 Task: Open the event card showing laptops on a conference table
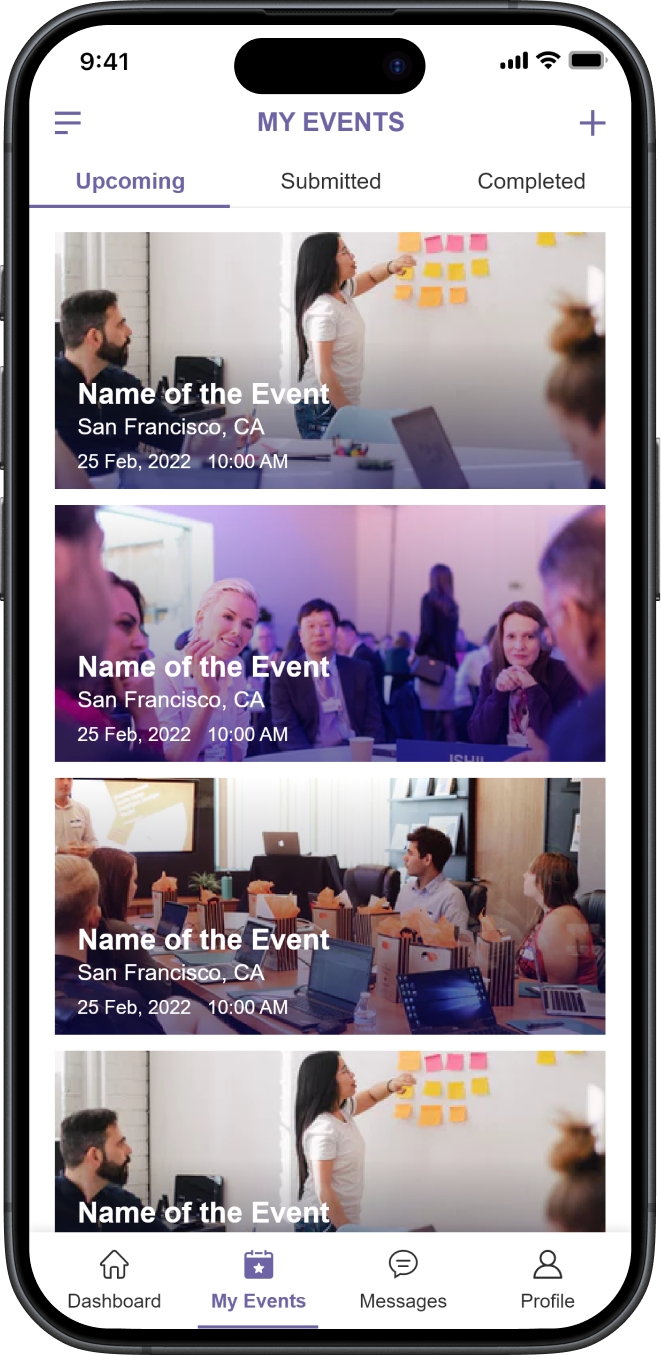tap(330, 906)
